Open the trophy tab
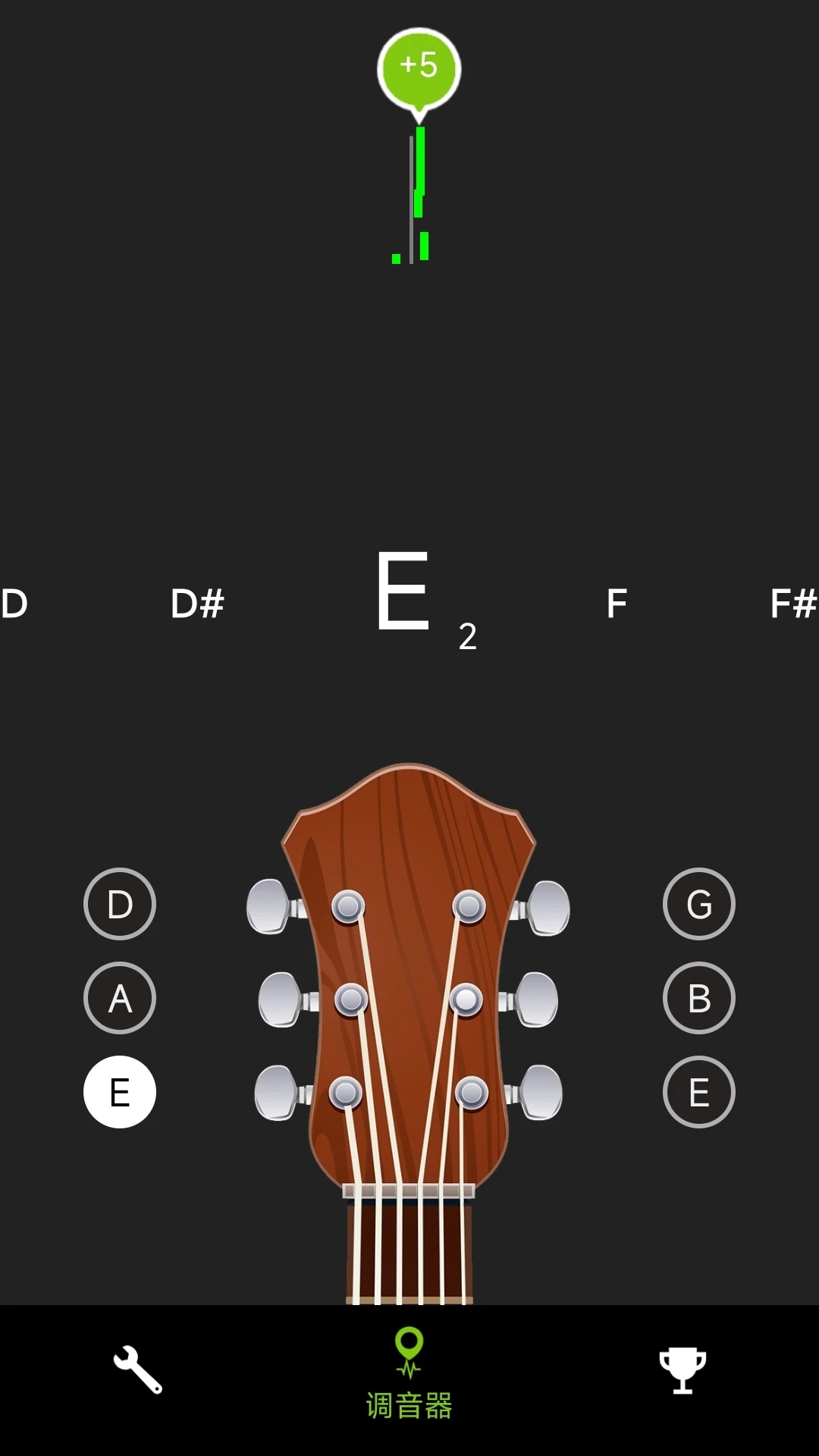This screenshot has width=819, height=1456. [682, 1370]
